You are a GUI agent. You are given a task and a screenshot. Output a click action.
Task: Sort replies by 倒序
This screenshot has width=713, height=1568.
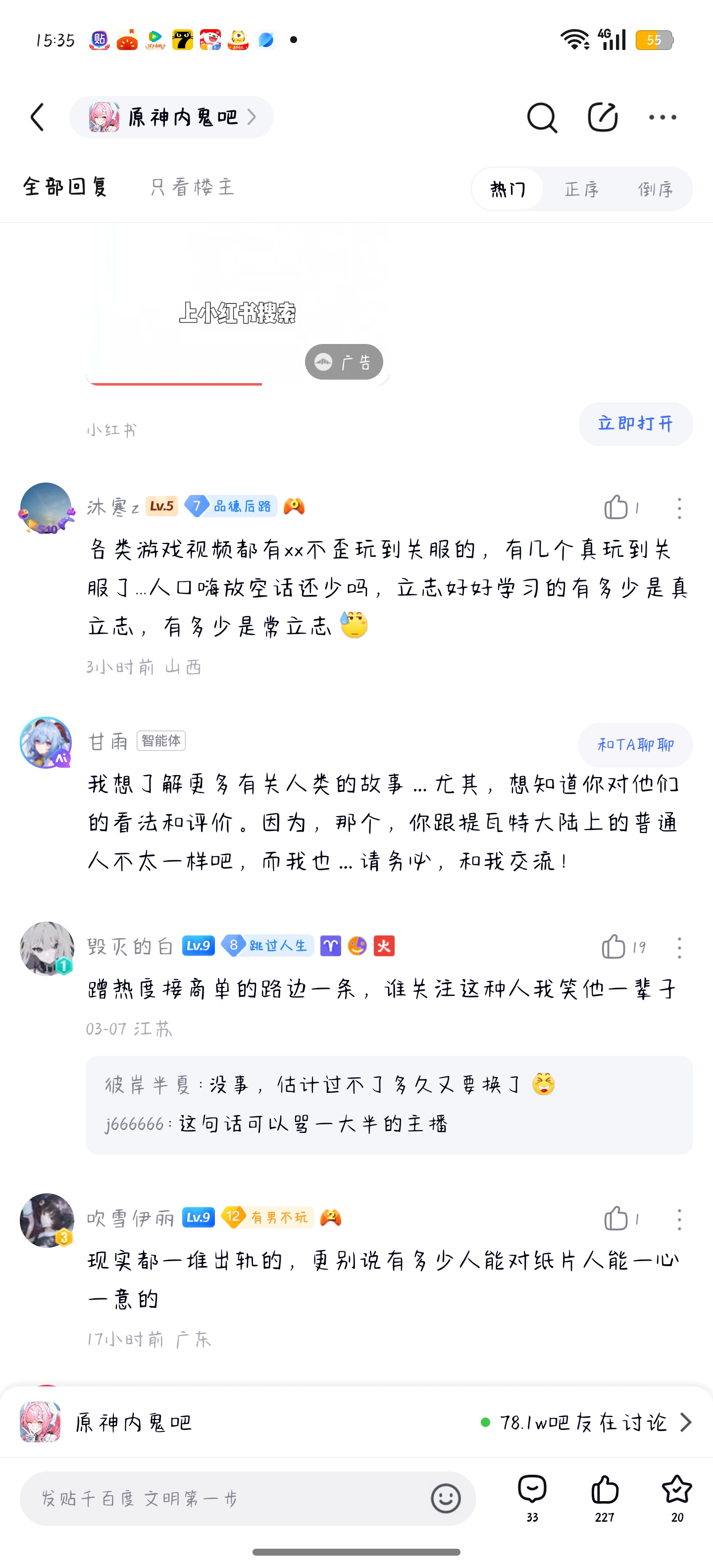click(655, 189)
